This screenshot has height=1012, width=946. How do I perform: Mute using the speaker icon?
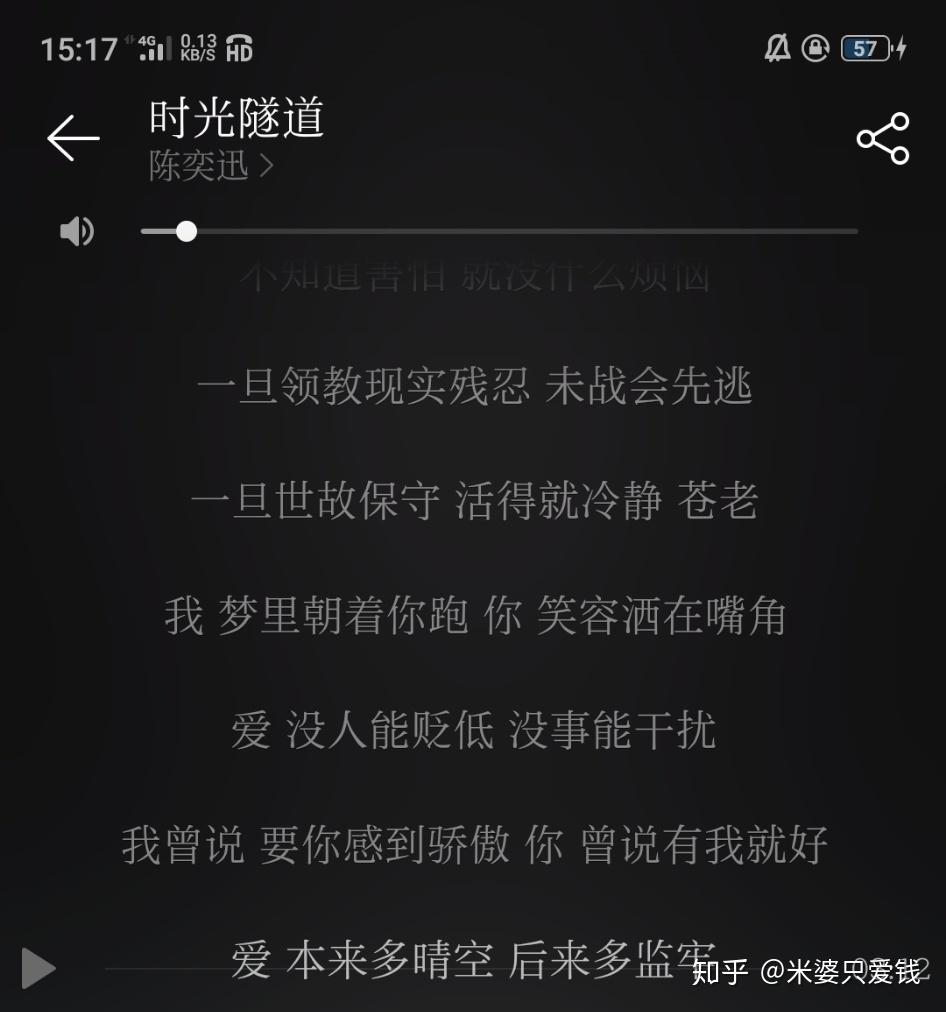click(77, 231)
